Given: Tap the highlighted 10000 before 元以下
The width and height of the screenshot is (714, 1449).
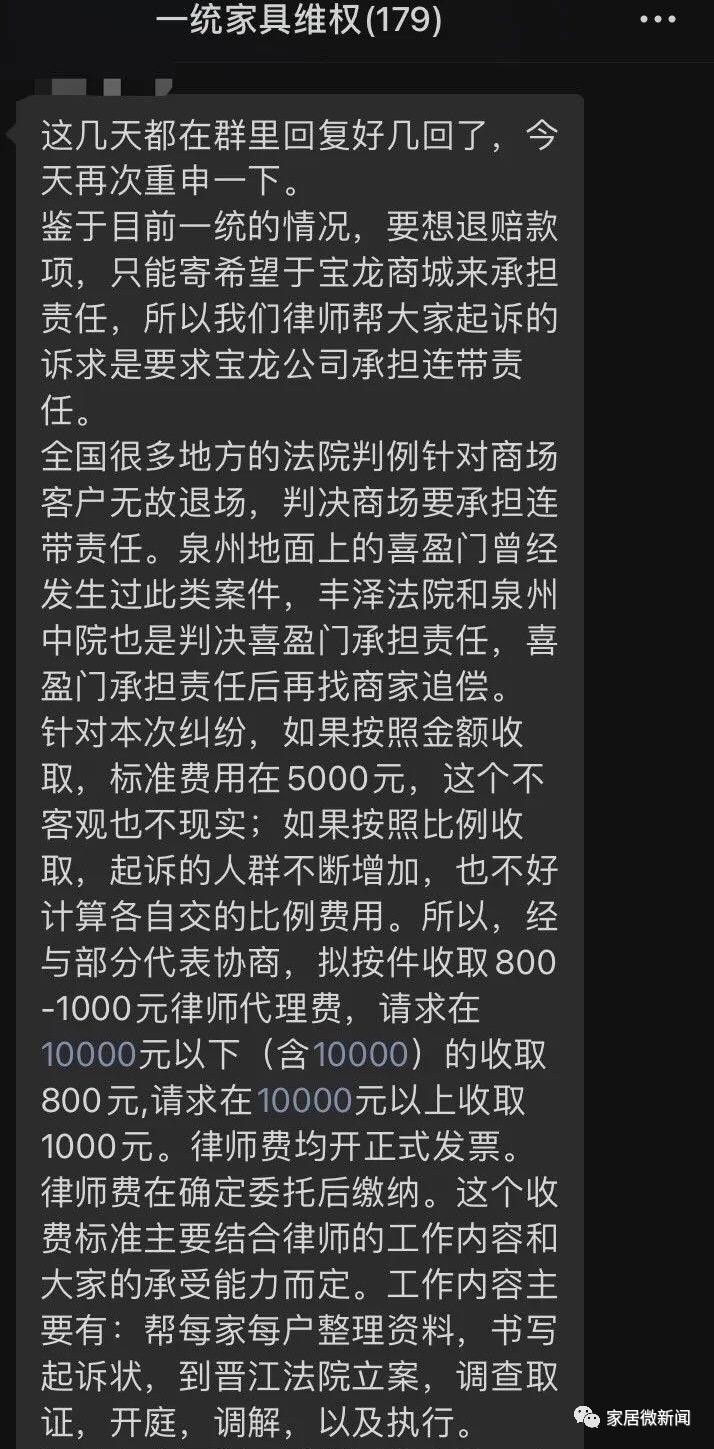Looking at the screenshot, I should (x=89, y=1053).
